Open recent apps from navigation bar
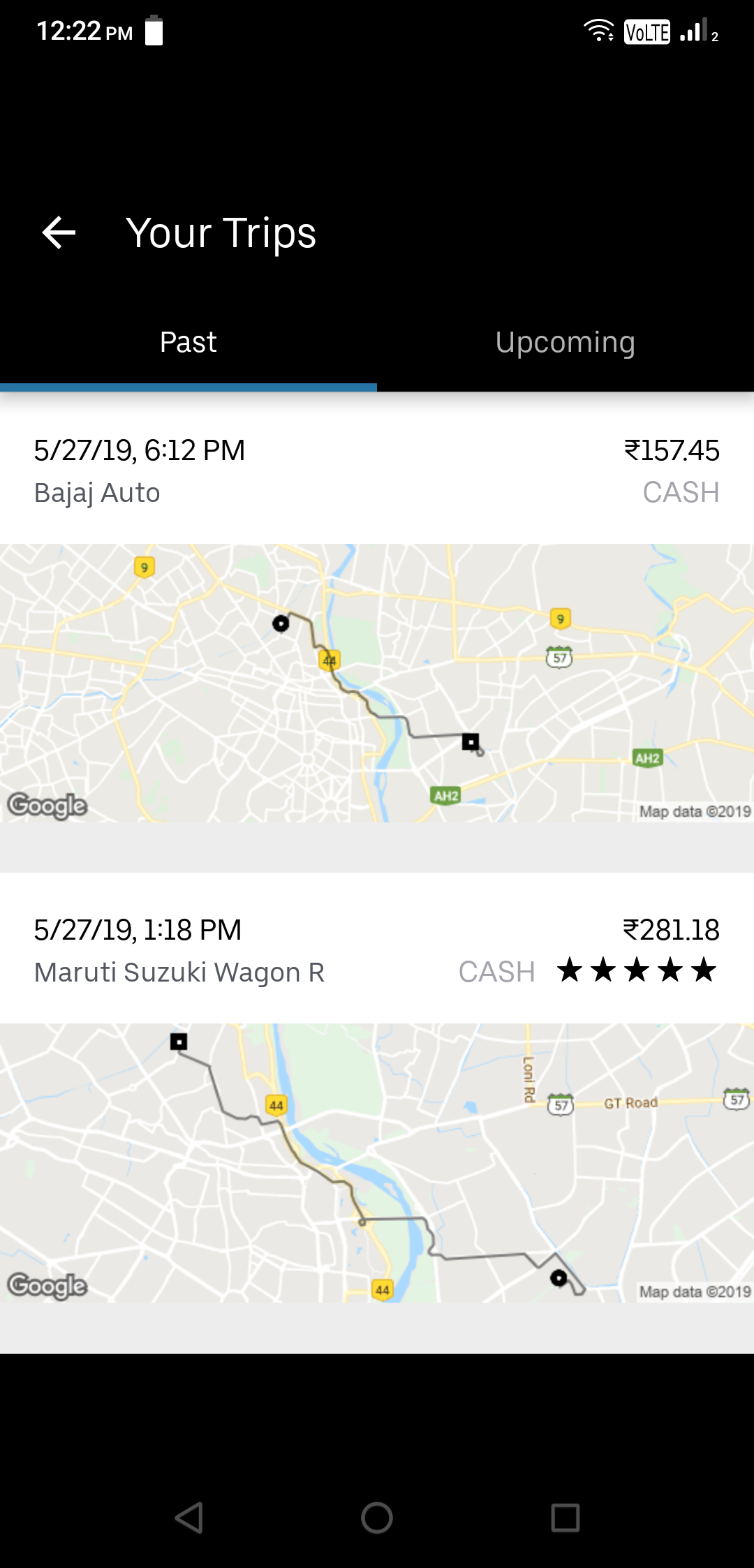This screenshot has height=1568, width=754. pyautogui.click(x=565, y=1517)
